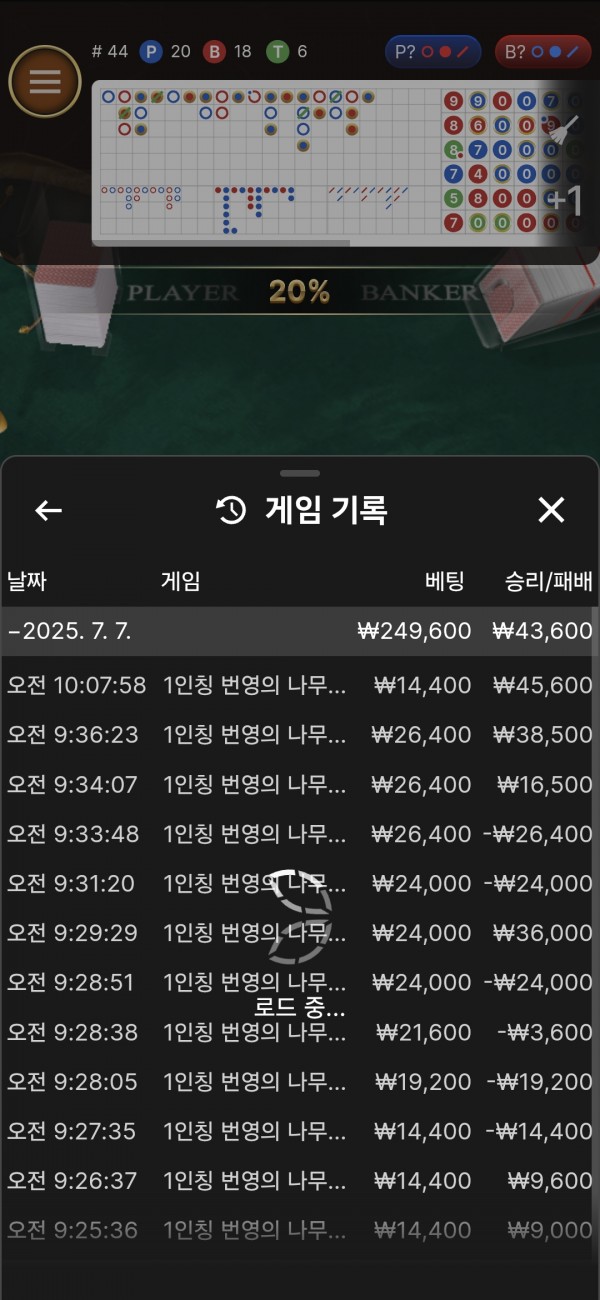Open the record from 오전 9:31:20
This screenshot has width=600, height=1300.
coord(299,883)
